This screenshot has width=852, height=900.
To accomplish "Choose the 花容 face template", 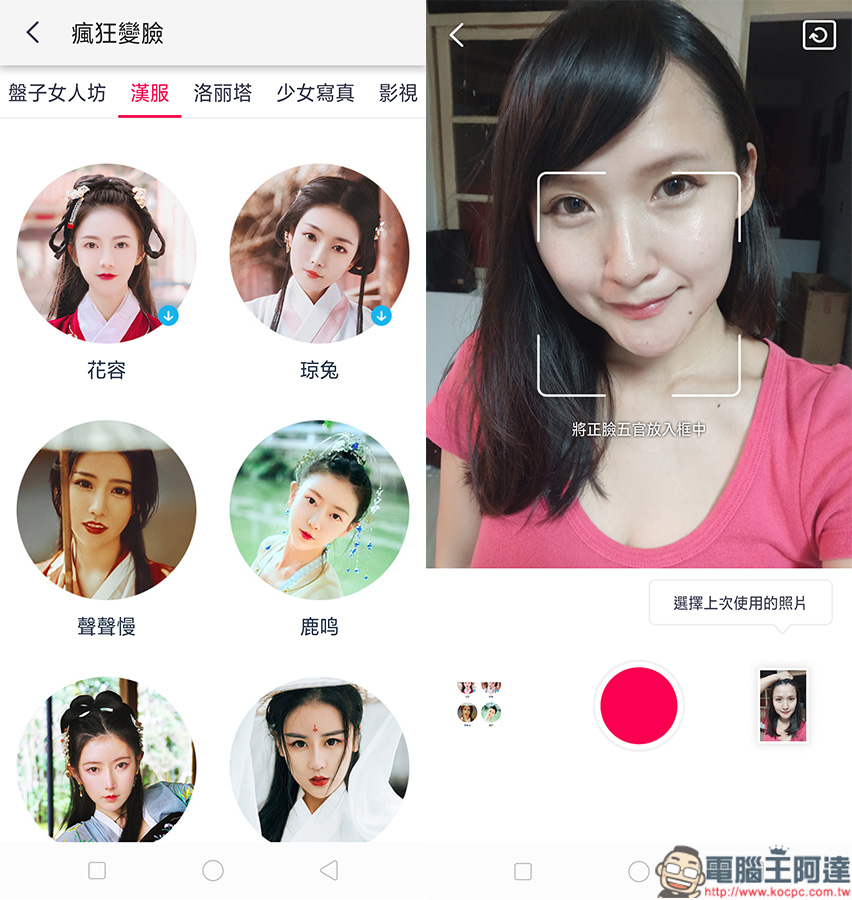I will [x=106, y=254].
